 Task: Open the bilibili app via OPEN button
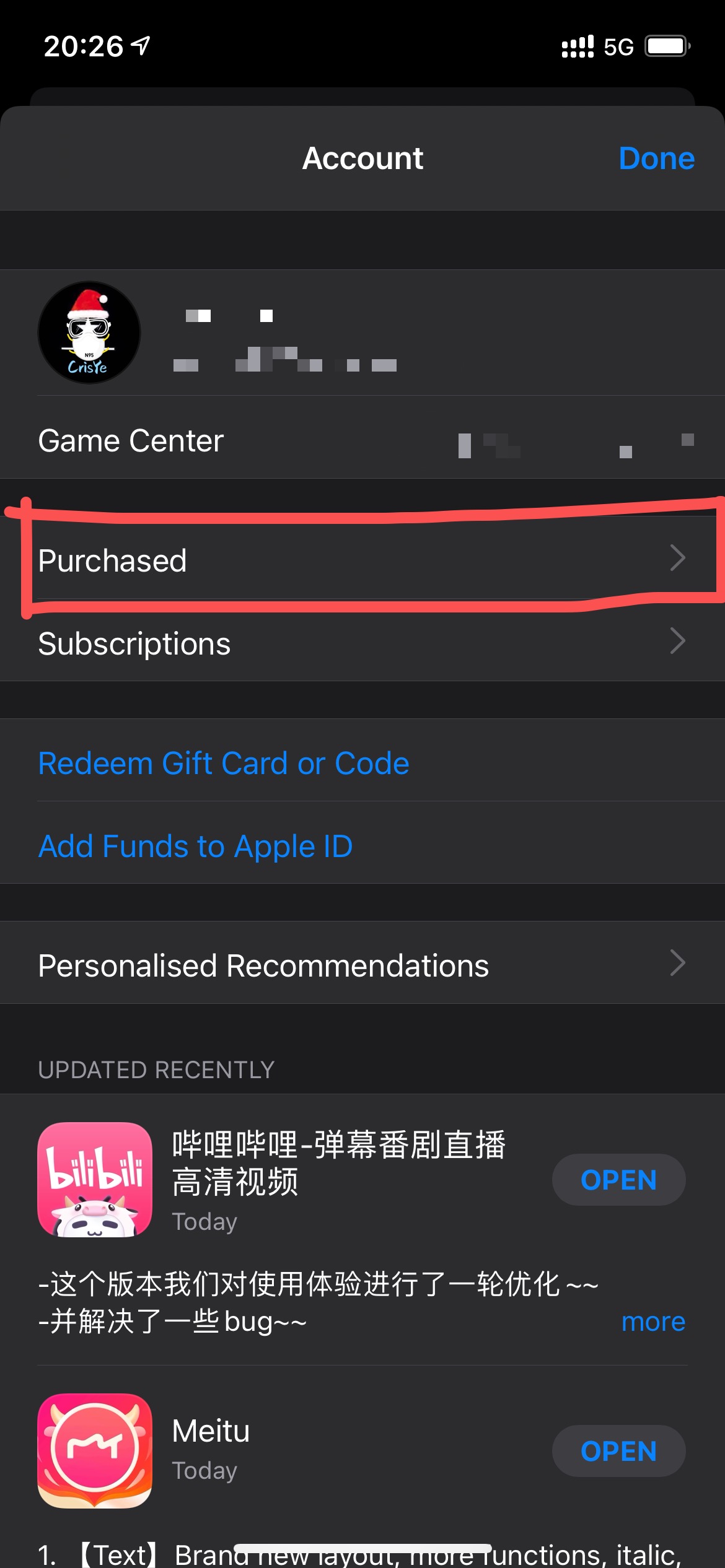pos(618,1180)
